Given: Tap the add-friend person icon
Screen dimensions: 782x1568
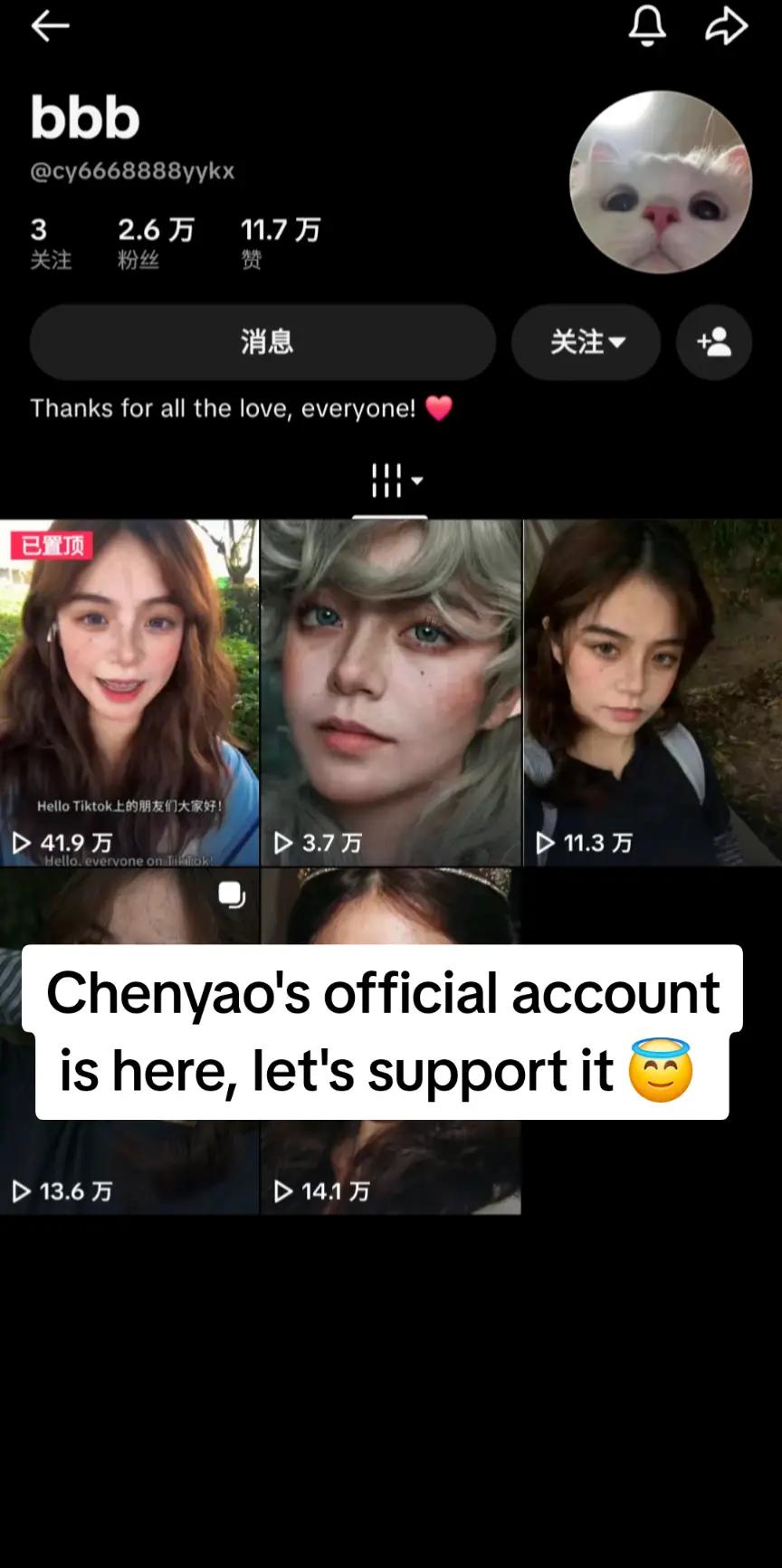Looking at the screenshot, I should pos(714,341).
